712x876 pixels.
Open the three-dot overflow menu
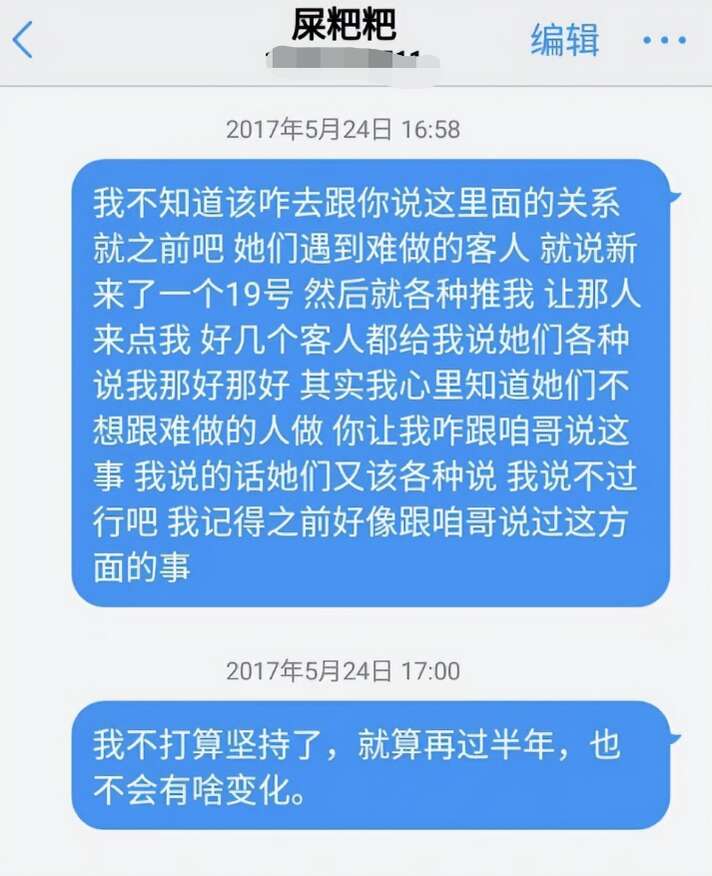click(664, 41)
